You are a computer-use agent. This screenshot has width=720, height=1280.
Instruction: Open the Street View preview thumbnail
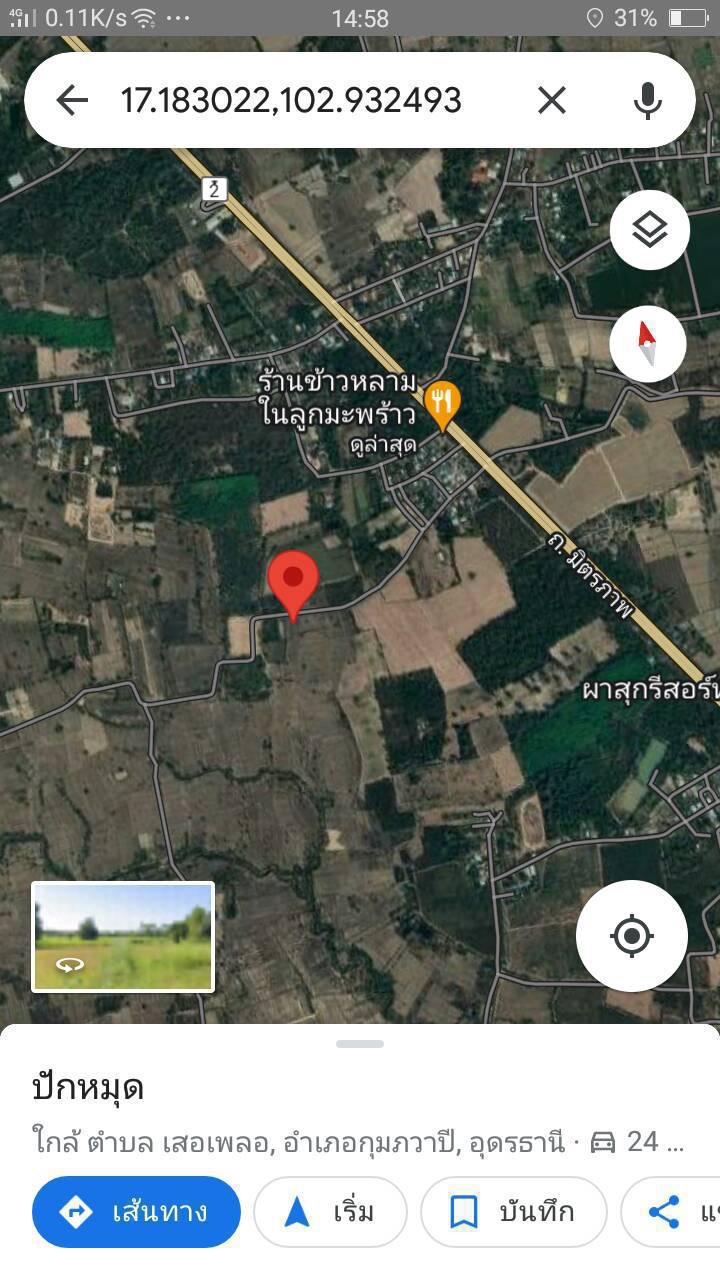click(x=123, y=937)
